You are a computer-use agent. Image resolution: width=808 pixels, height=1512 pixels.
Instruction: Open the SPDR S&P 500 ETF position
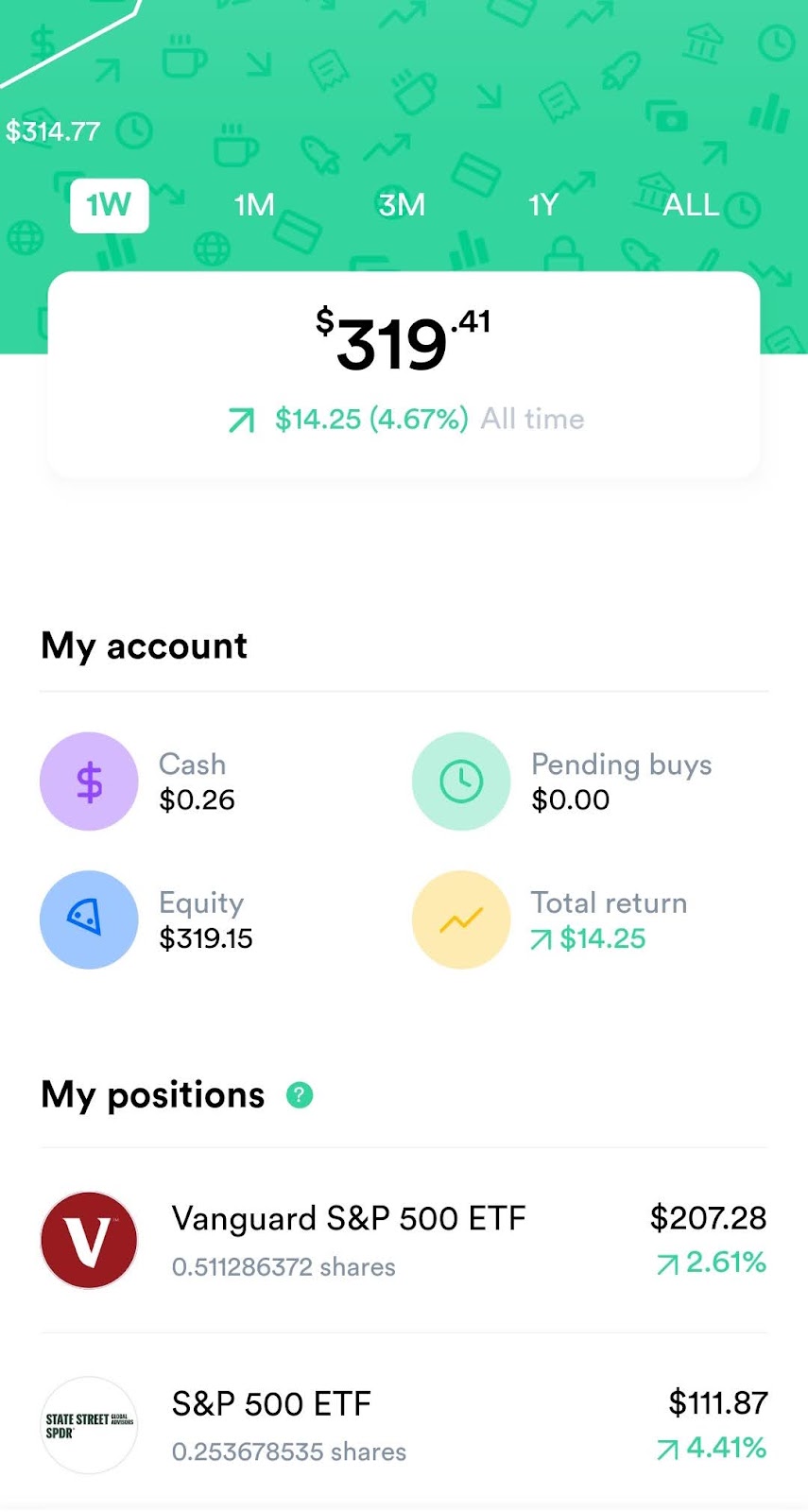point(404,1424)
